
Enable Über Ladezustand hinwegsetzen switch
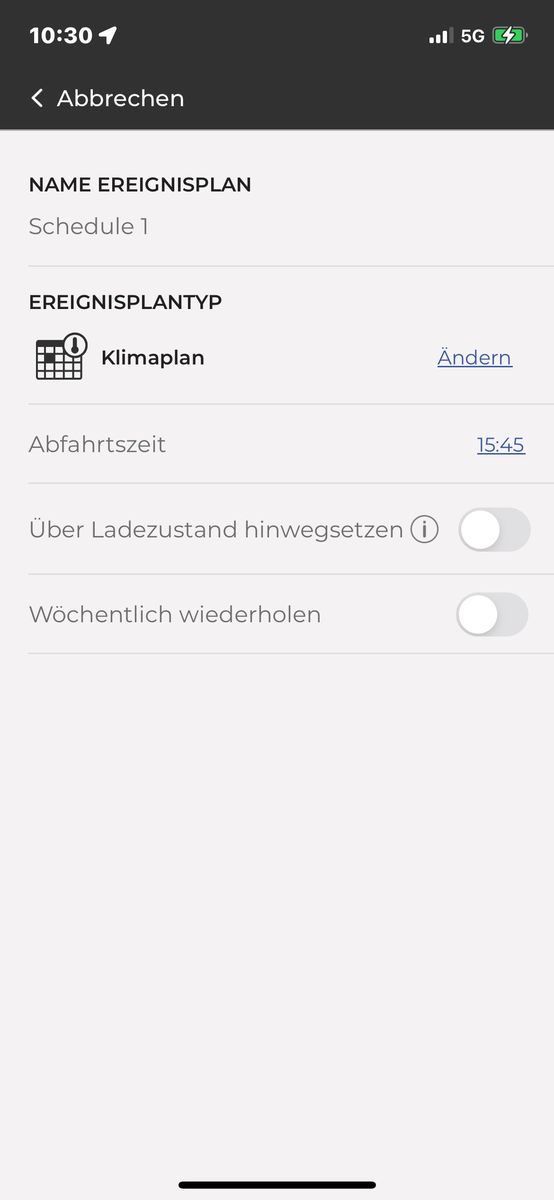[x=494, y=530]
